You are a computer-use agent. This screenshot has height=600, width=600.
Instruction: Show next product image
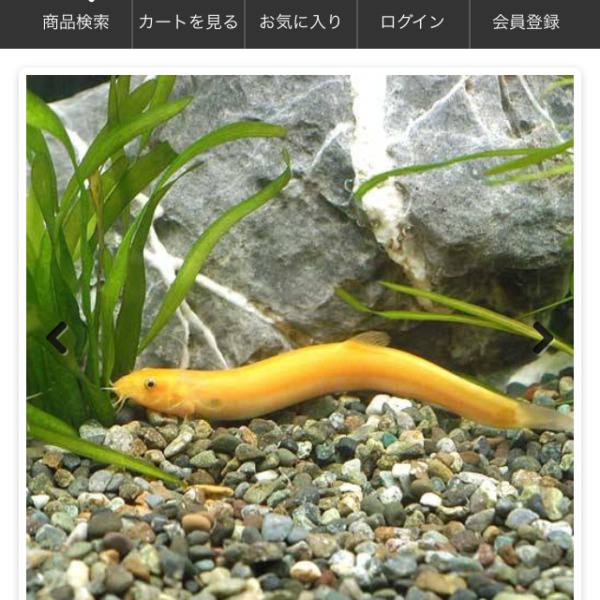point(542,338)
